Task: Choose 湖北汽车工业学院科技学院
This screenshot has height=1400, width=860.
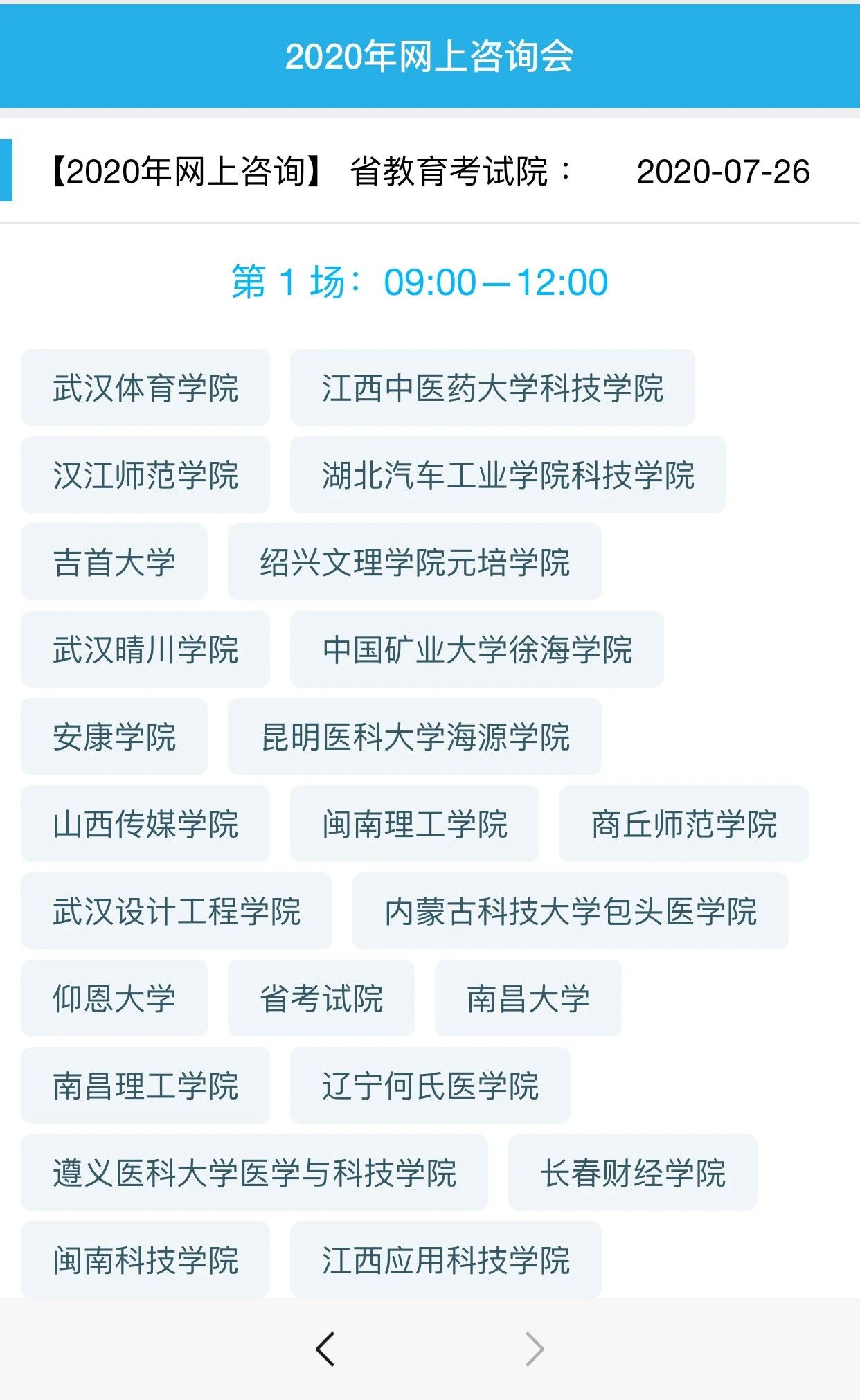Action: 508,475
